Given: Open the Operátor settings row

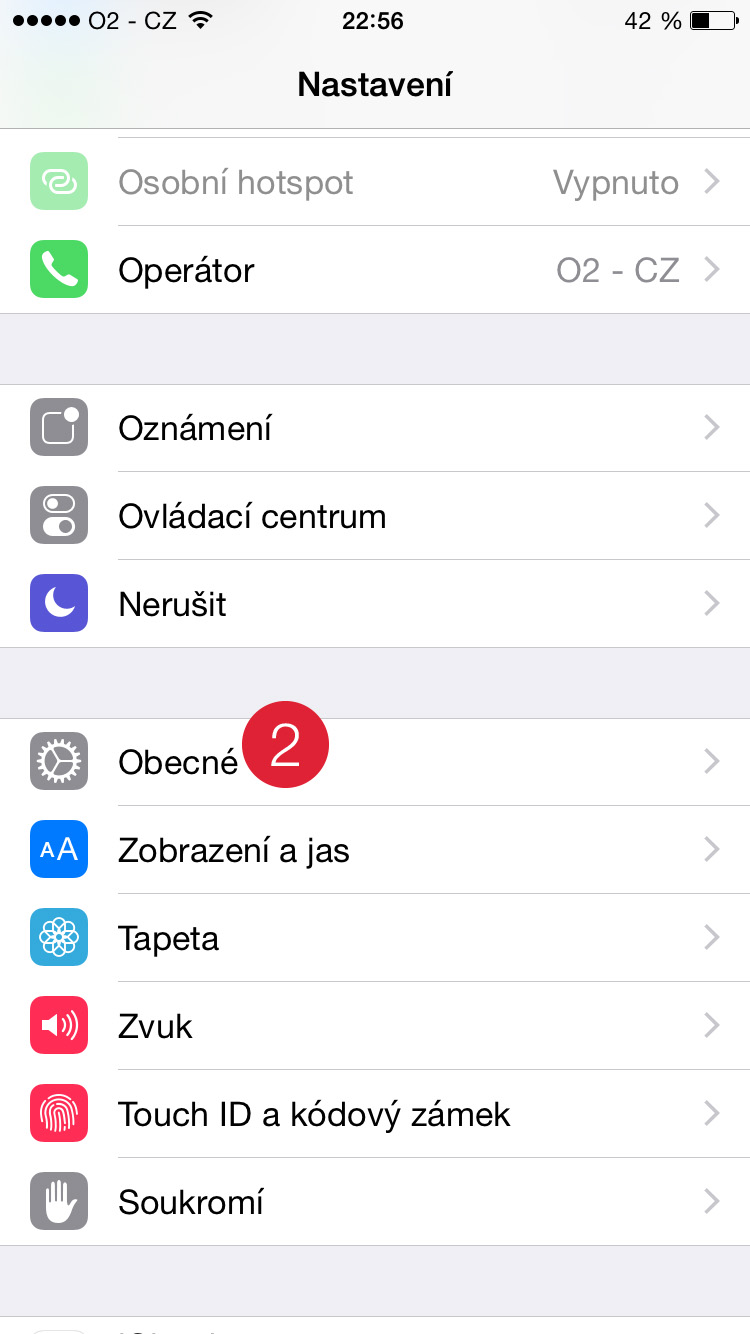Looking at the screenshot, I should tap(375, 270).
